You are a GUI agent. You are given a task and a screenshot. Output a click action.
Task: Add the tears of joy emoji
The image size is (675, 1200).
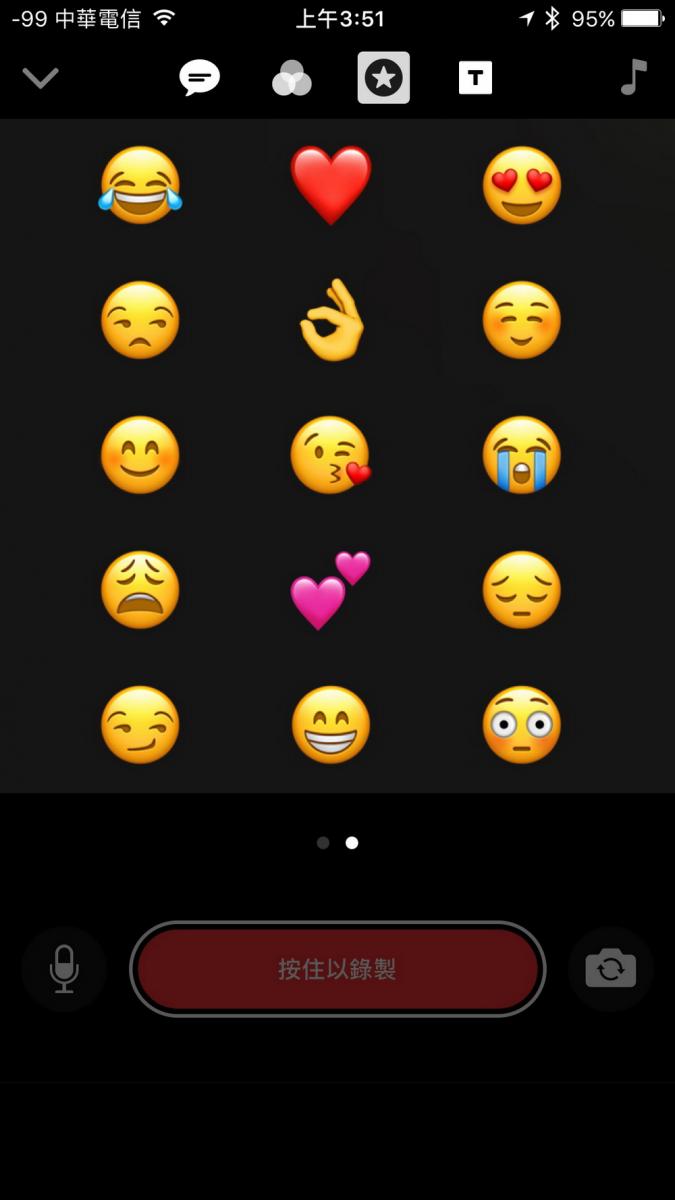140,185
